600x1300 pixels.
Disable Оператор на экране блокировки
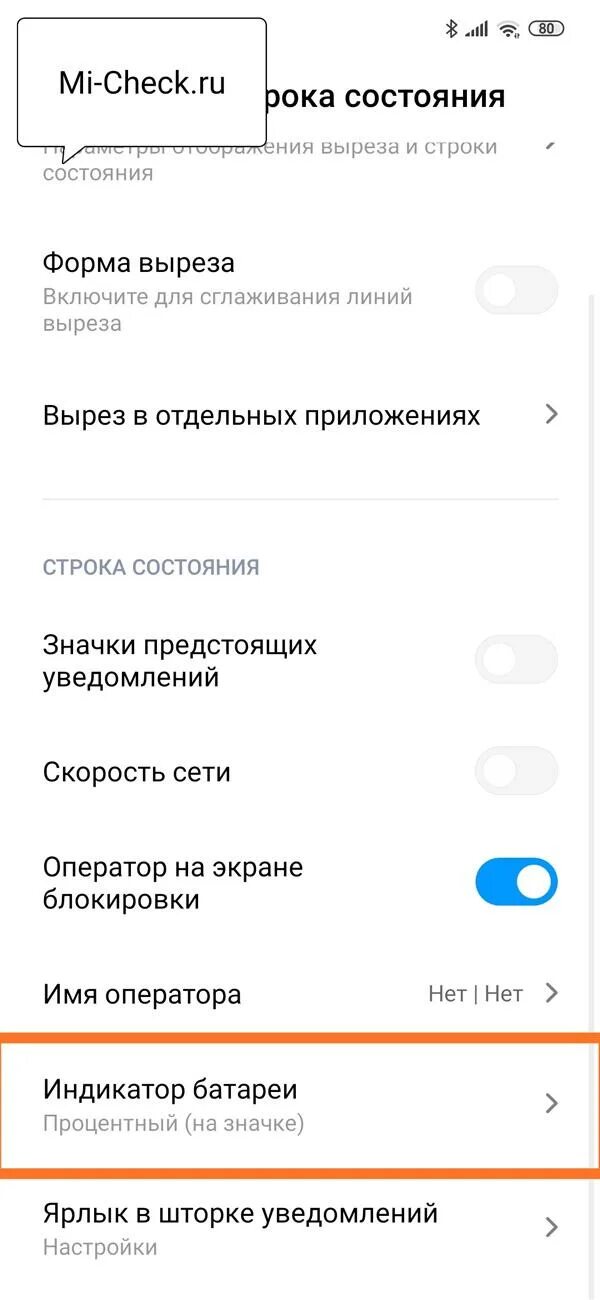[515, 882]
